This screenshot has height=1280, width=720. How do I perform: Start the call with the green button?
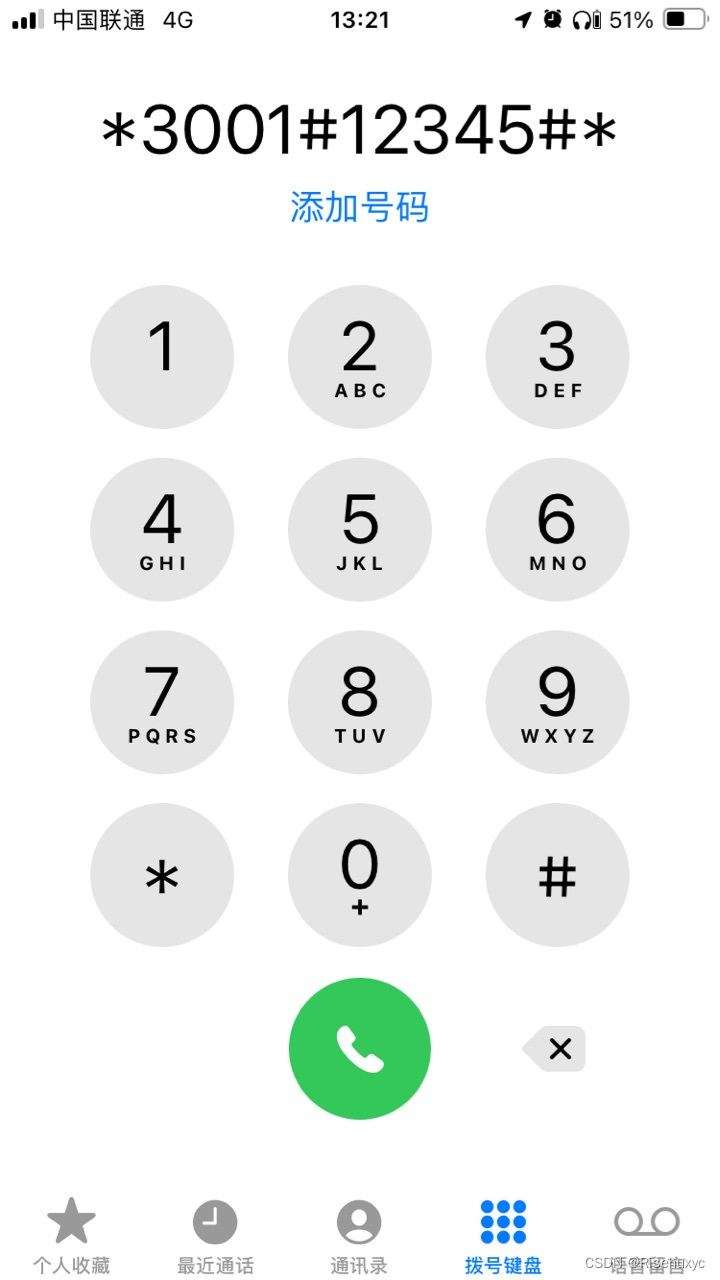tap(360, 1049)
